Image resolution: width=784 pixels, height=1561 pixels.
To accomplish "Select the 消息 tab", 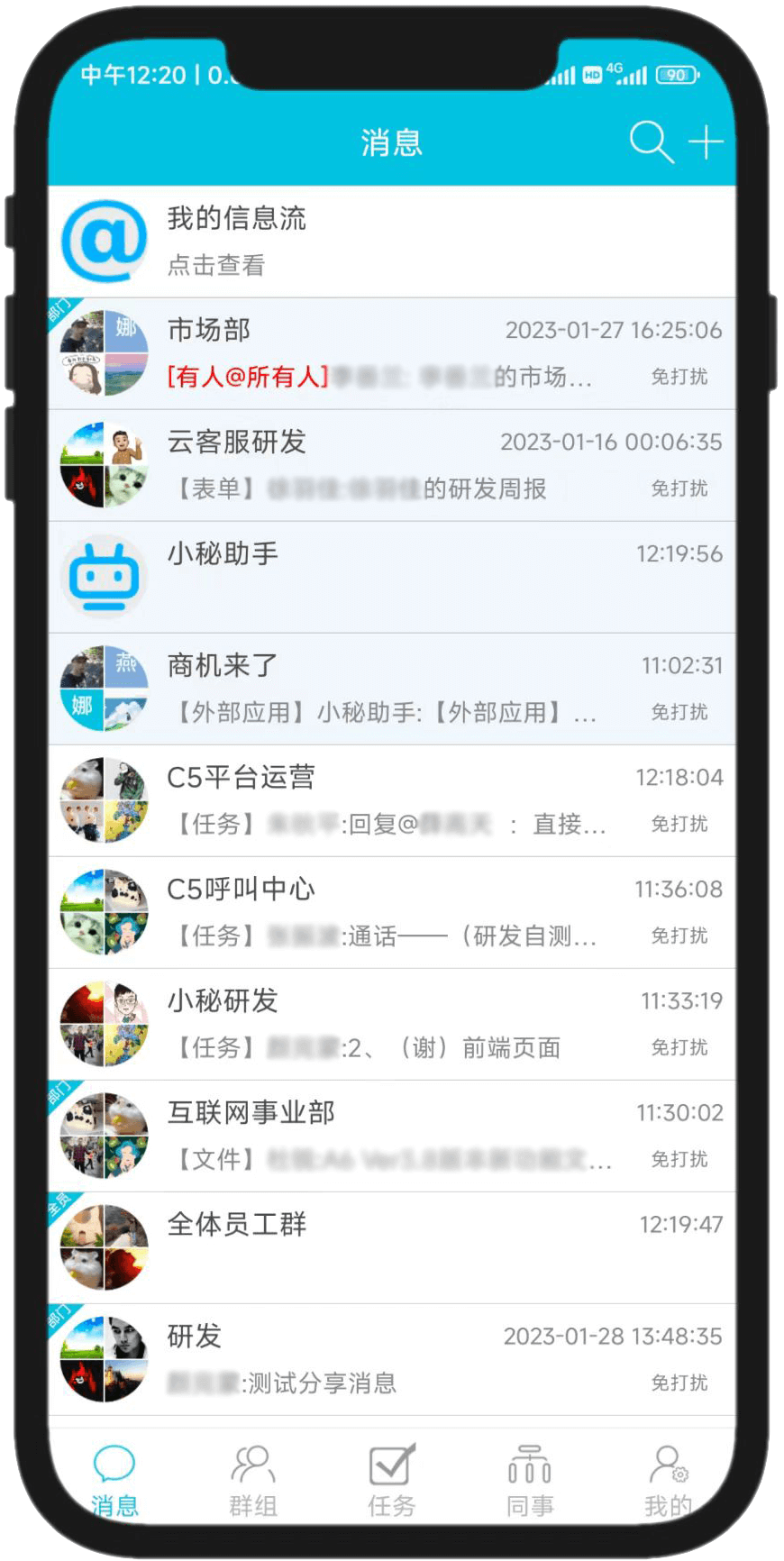I will pos(114,1481).
